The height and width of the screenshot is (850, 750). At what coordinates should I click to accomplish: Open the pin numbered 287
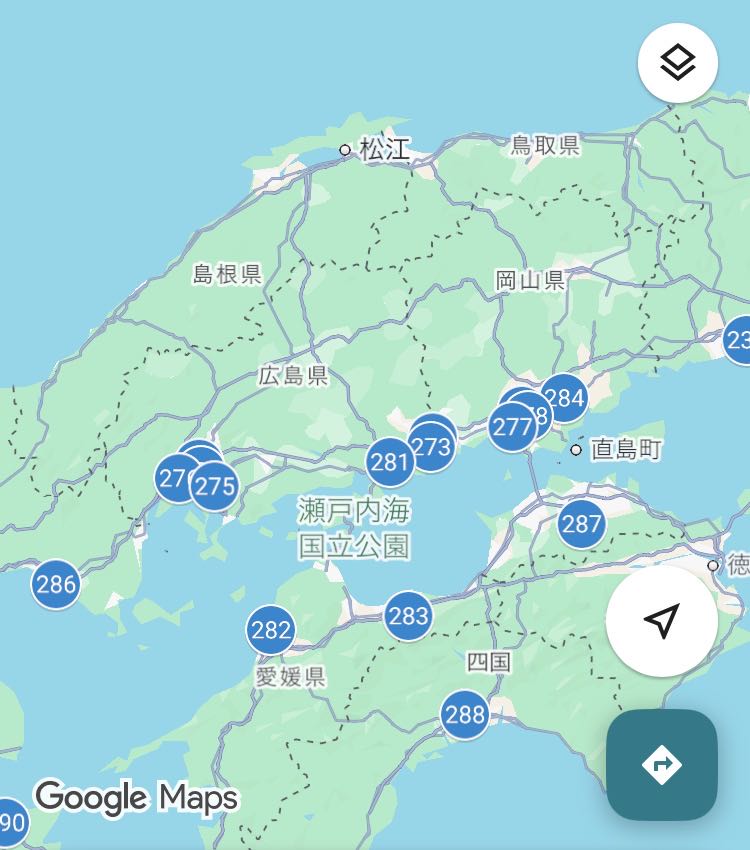581,524
